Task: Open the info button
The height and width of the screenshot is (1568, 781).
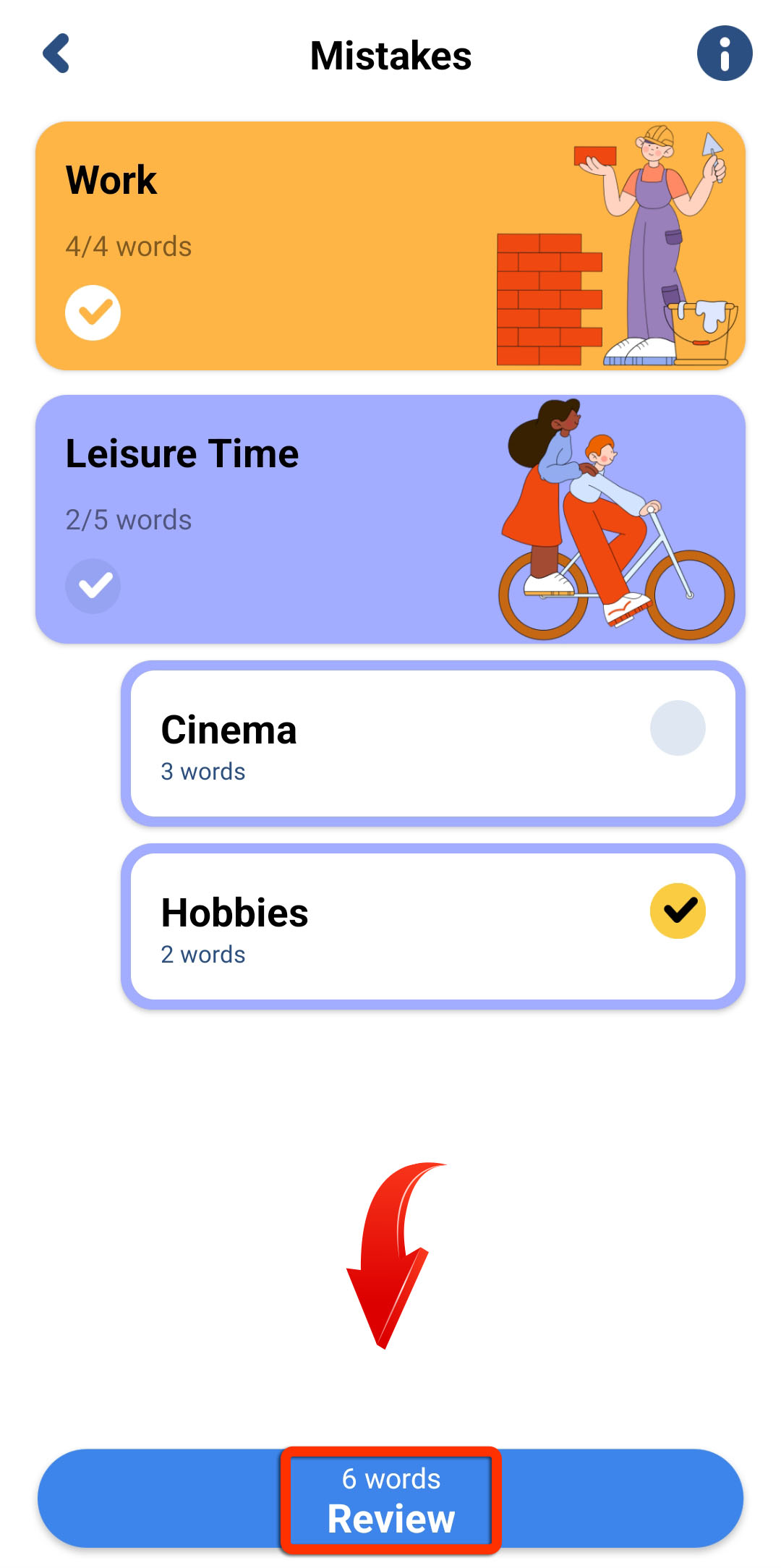Action: coord(725,54)
